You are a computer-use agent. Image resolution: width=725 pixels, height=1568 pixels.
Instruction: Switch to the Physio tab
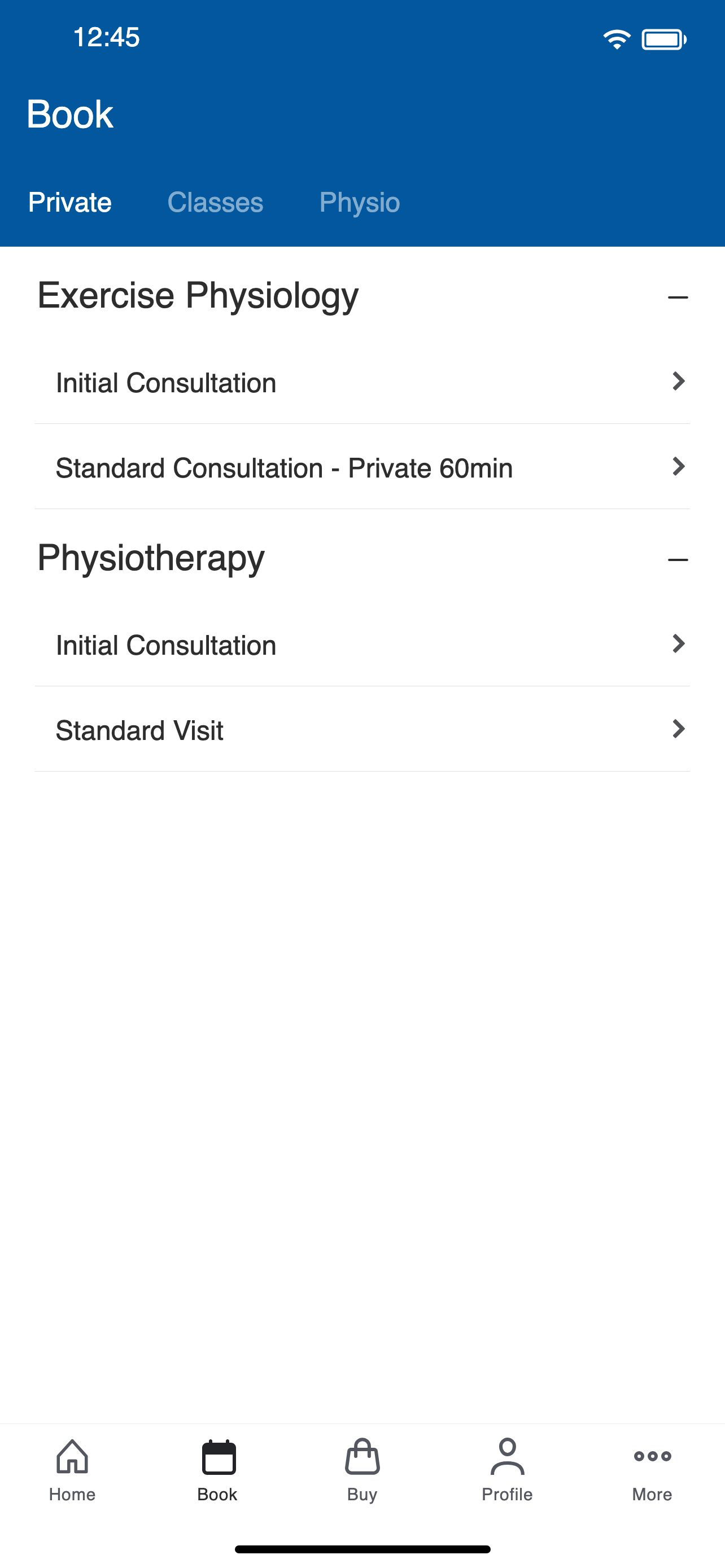(x=360, y=202)
